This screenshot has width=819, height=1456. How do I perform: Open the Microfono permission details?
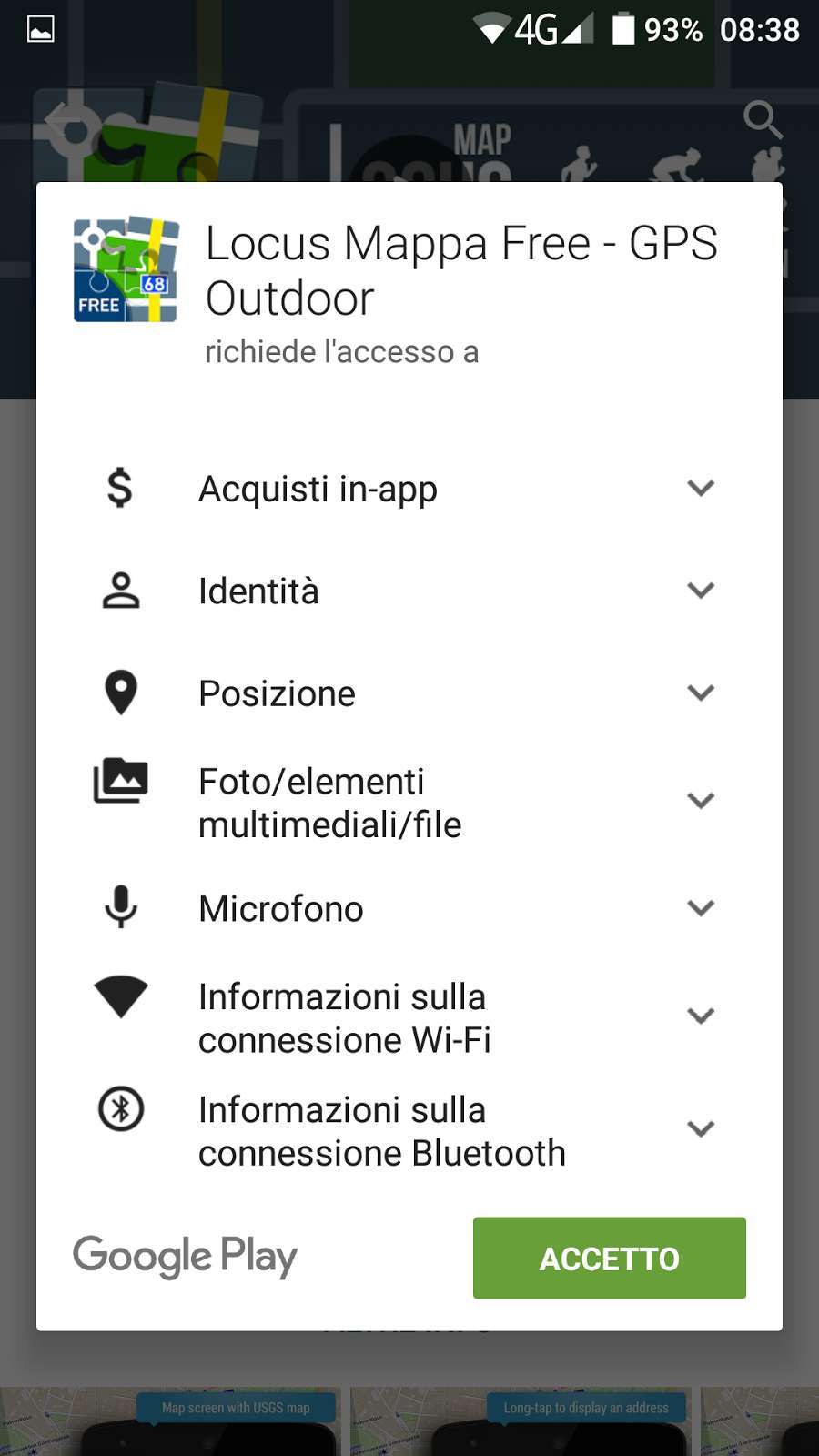700,908
